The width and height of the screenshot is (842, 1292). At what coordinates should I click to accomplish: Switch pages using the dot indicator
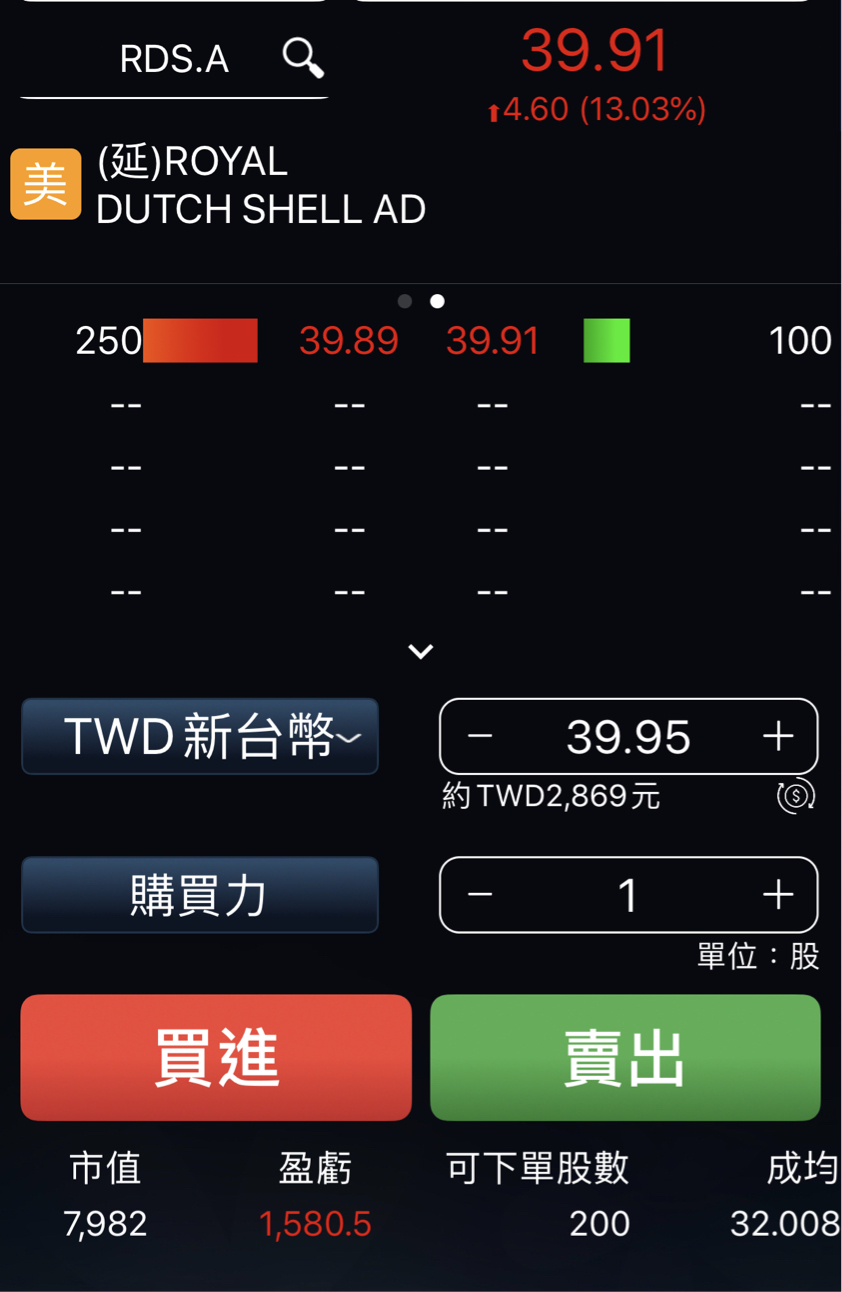pos(405,301)
